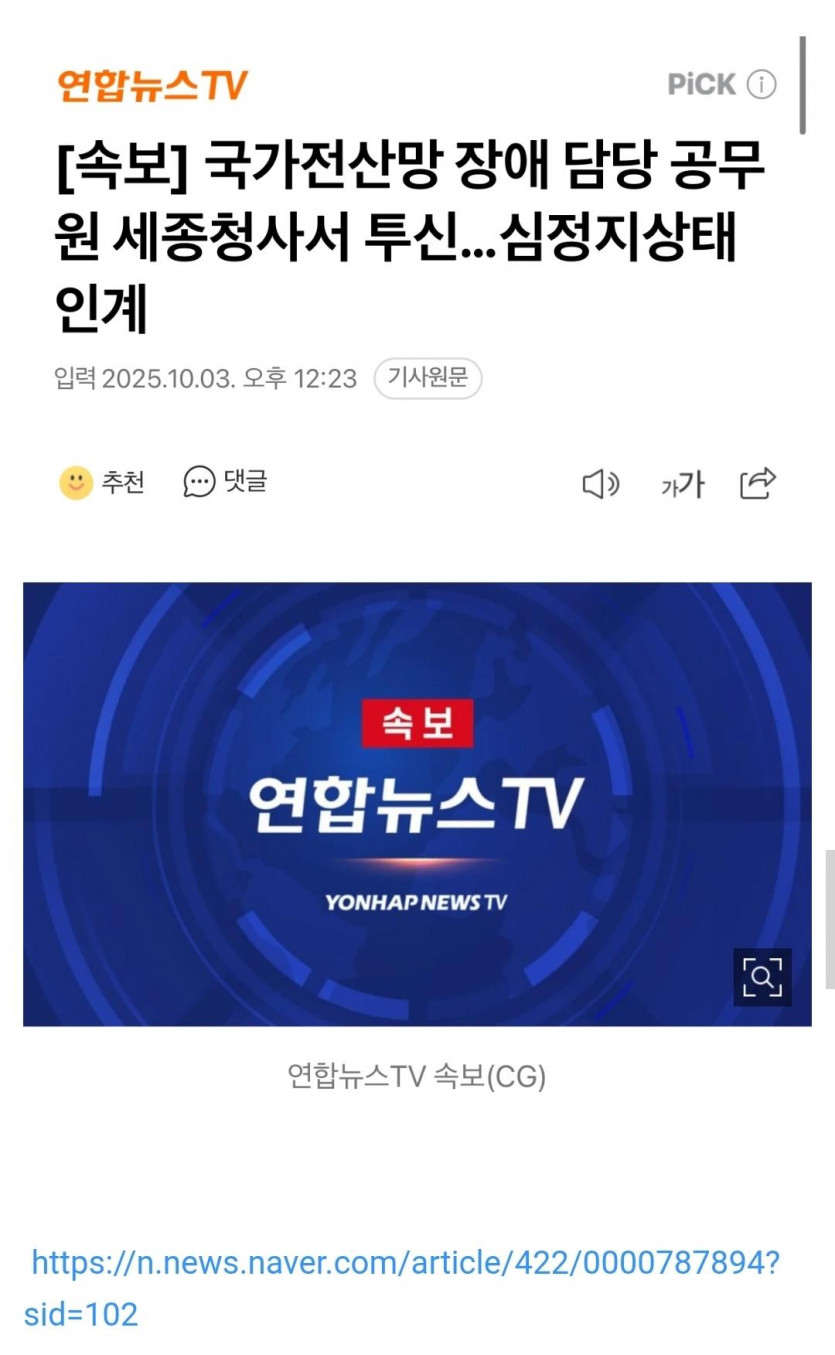Open the 댓글 comments
Screen dimensions: 835x1355
pos(225,482)
